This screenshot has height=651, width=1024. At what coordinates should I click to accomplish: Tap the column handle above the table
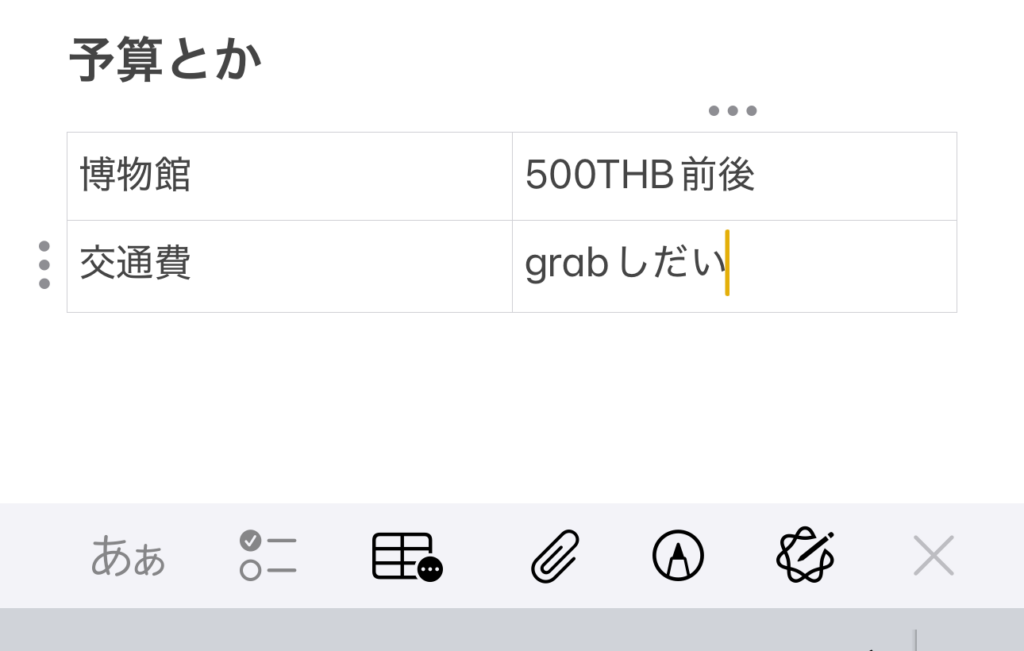coord(733,111)
